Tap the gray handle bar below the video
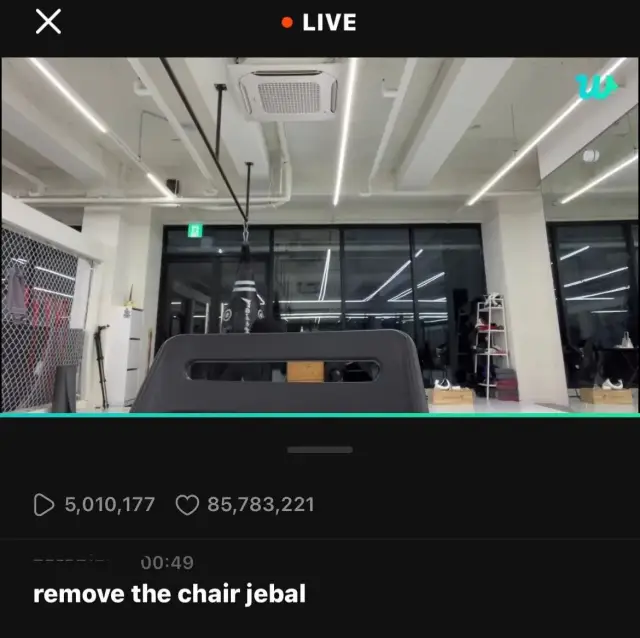640x638 pixels. 320,450
